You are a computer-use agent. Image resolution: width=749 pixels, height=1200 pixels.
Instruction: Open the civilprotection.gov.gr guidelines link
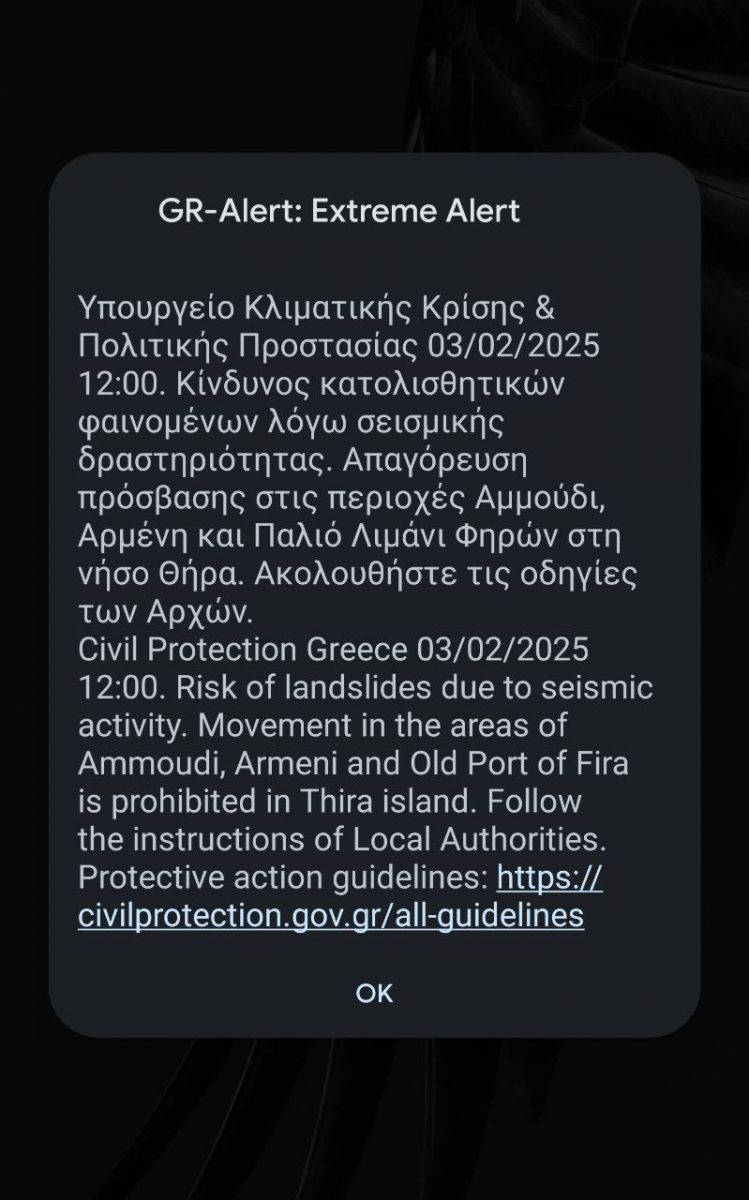331,915
